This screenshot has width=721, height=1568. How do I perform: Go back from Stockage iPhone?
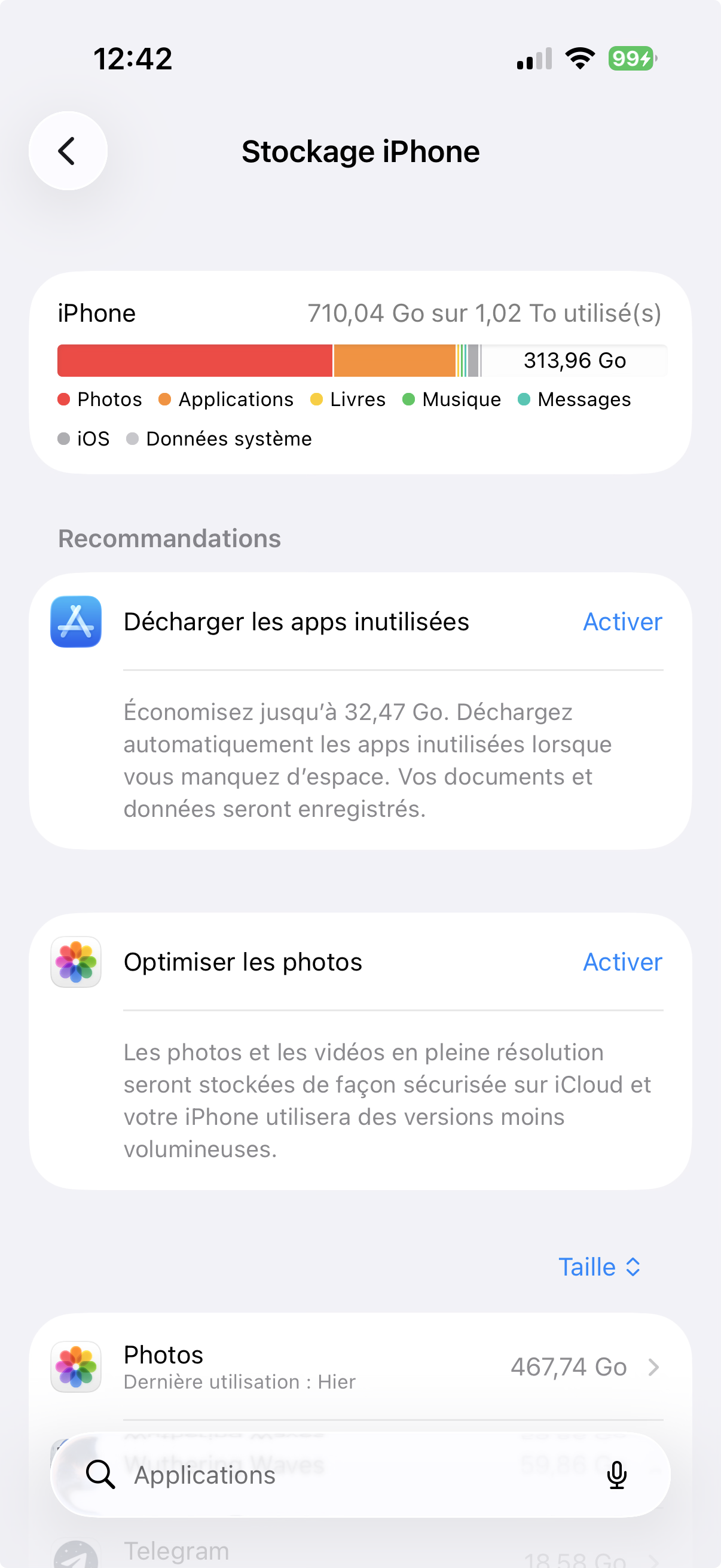click(x=68, y=151)
